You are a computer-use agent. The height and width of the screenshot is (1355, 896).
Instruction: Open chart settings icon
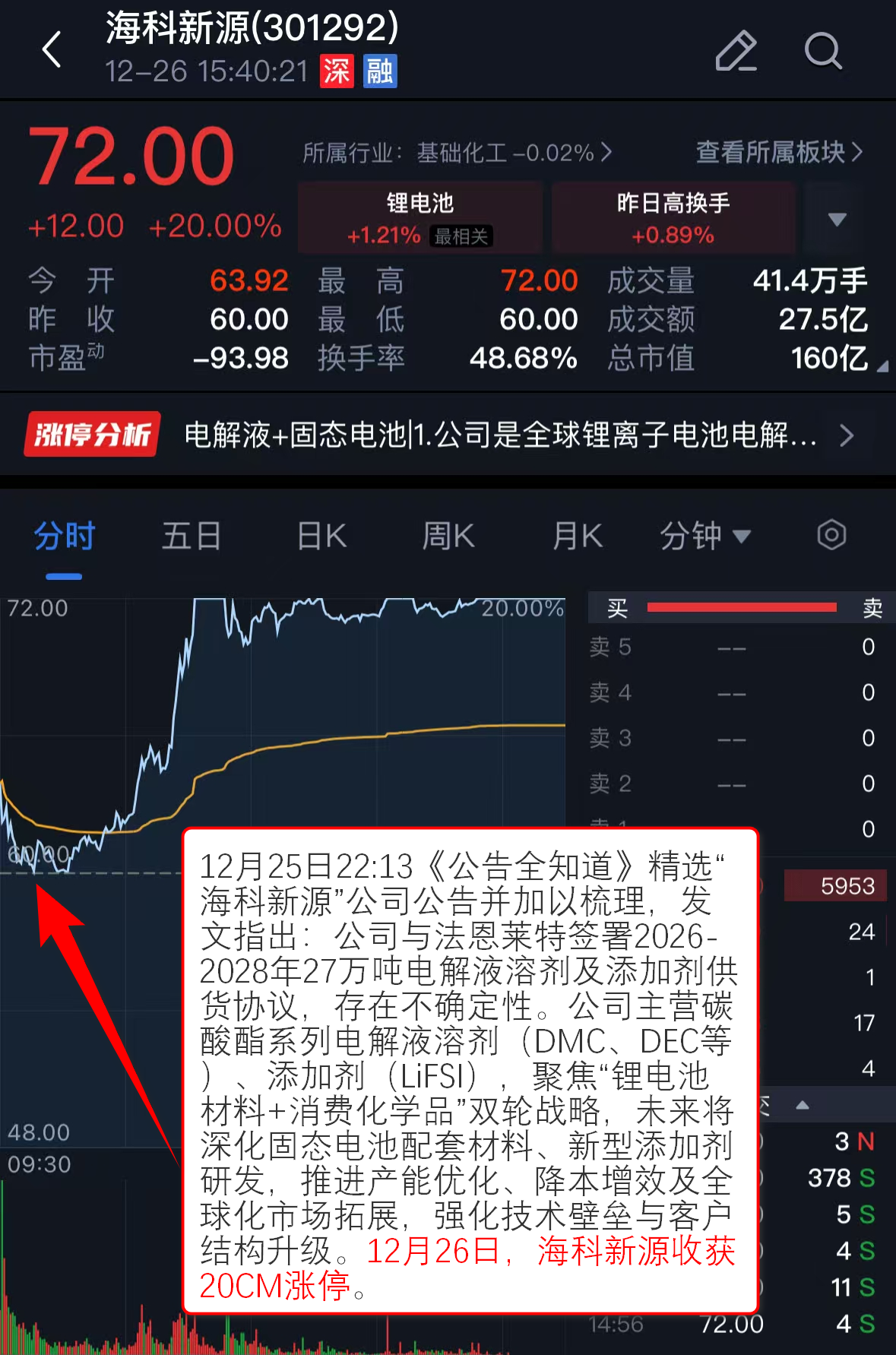831,535
